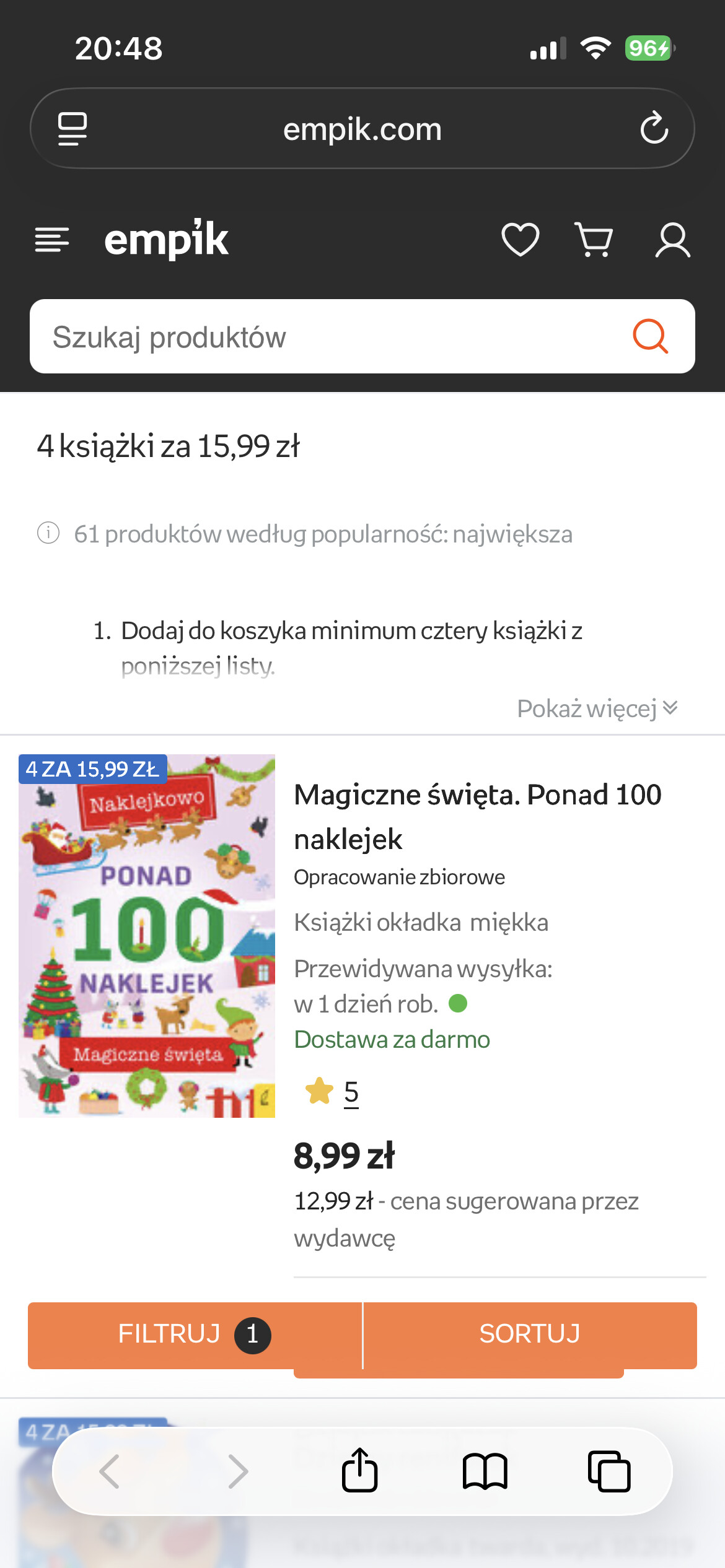View the 5 star rating reviews

point(351,1092)
